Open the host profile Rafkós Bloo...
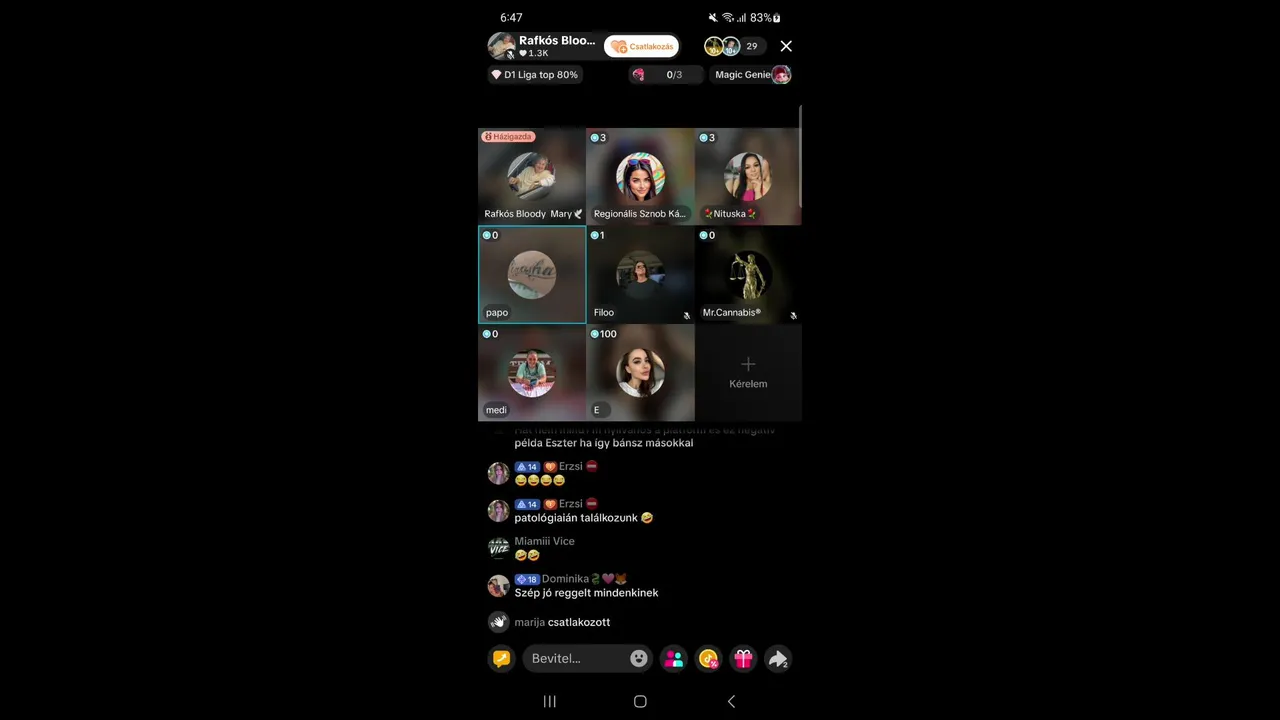 click(x=545, y=46)
